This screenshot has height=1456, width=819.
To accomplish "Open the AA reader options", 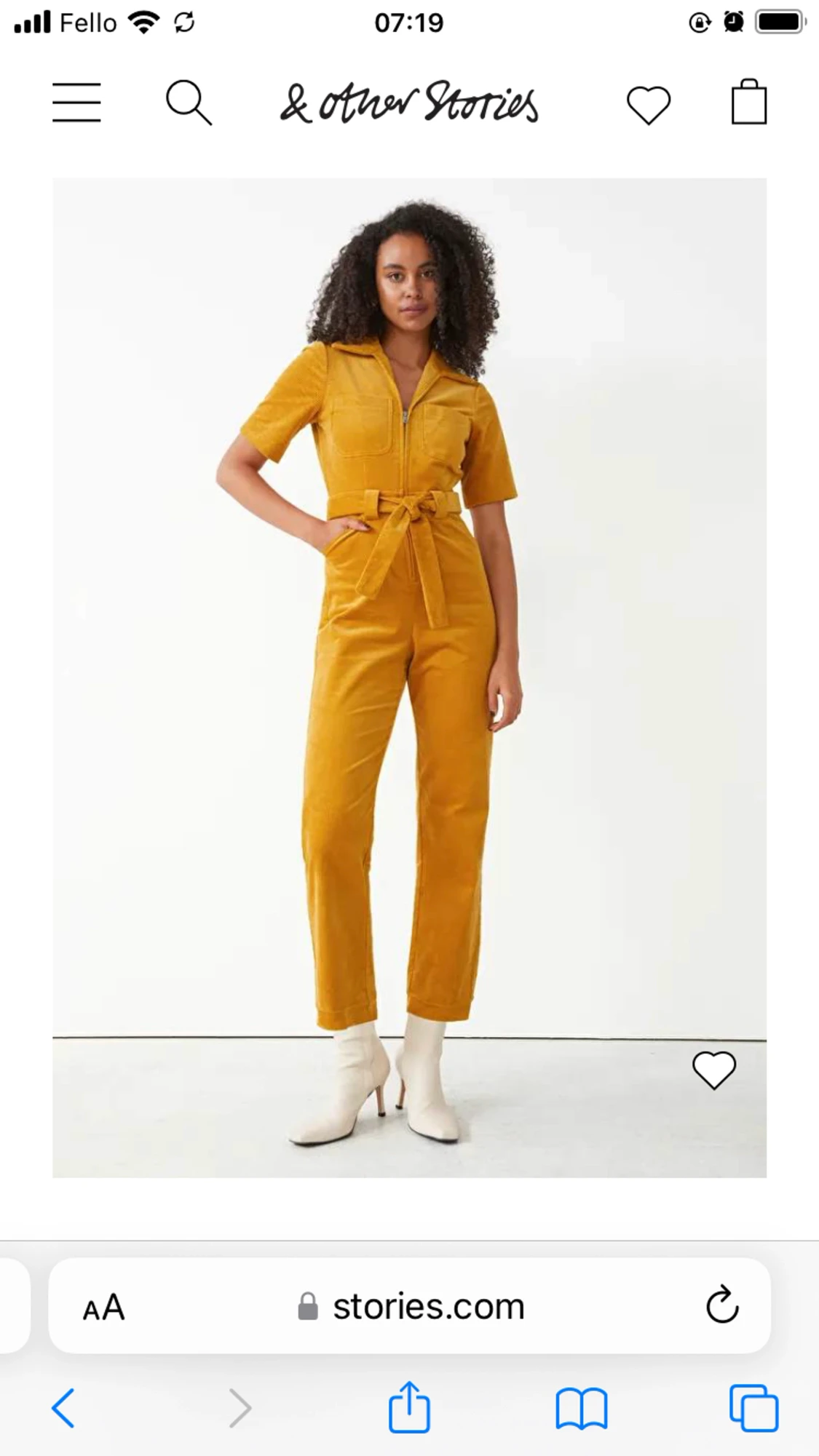I will pos(104,1308).
